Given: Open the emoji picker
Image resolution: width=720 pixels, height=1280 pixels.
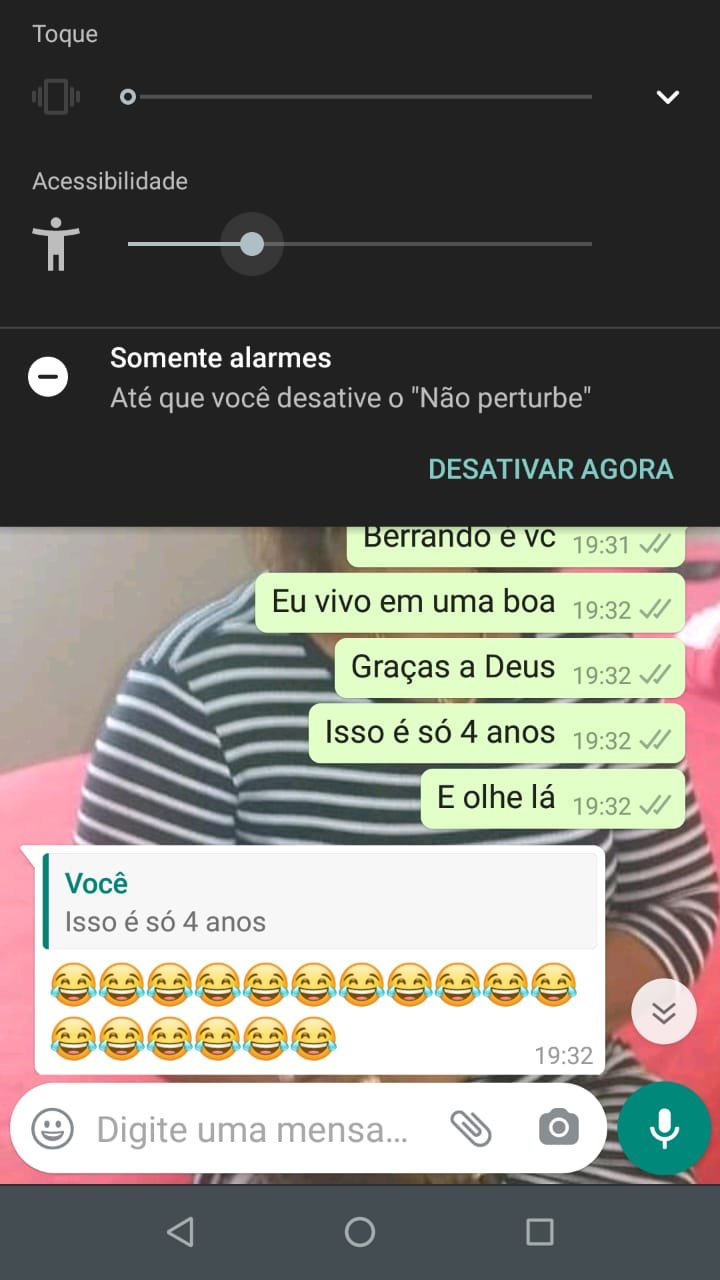Looking at the screenshot, I should (x=53, y=1129).
